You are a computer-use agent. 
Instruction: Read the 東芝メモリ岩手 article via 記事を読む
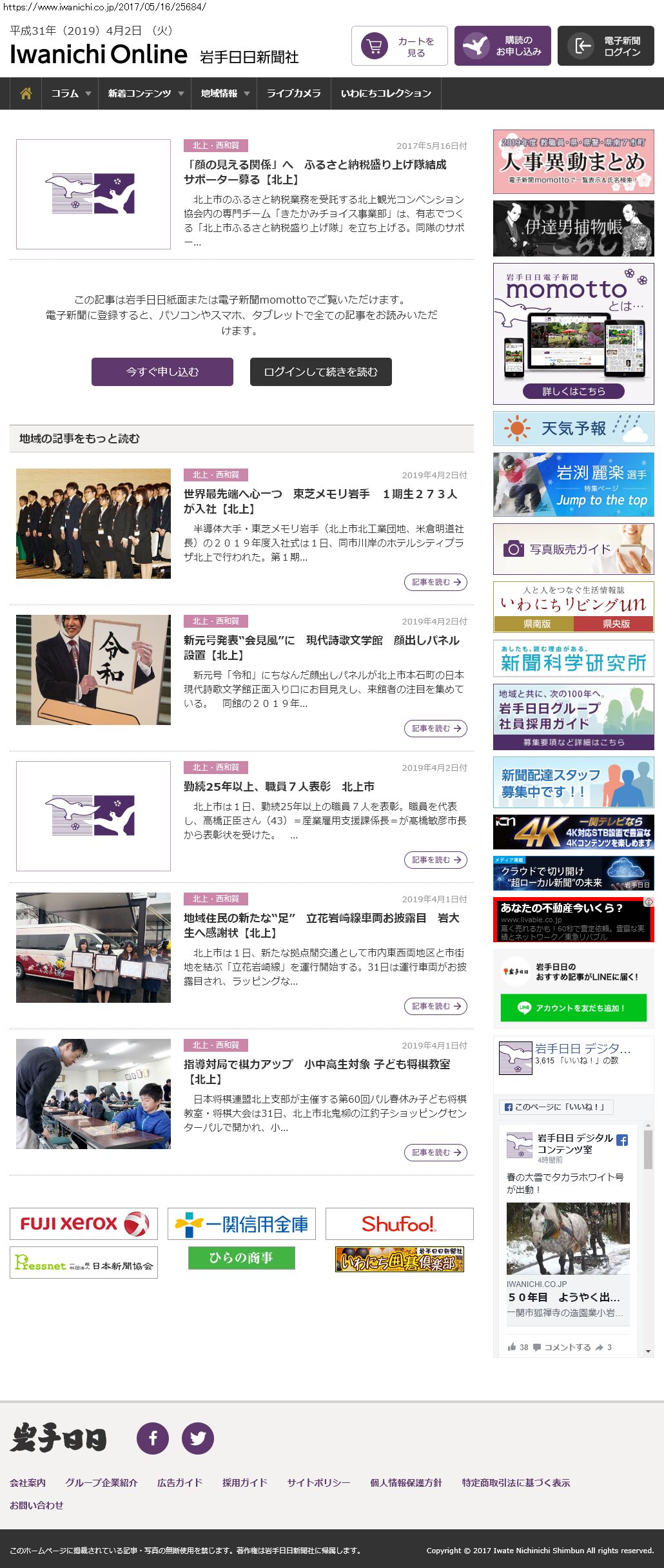click(x=436, y=582)
